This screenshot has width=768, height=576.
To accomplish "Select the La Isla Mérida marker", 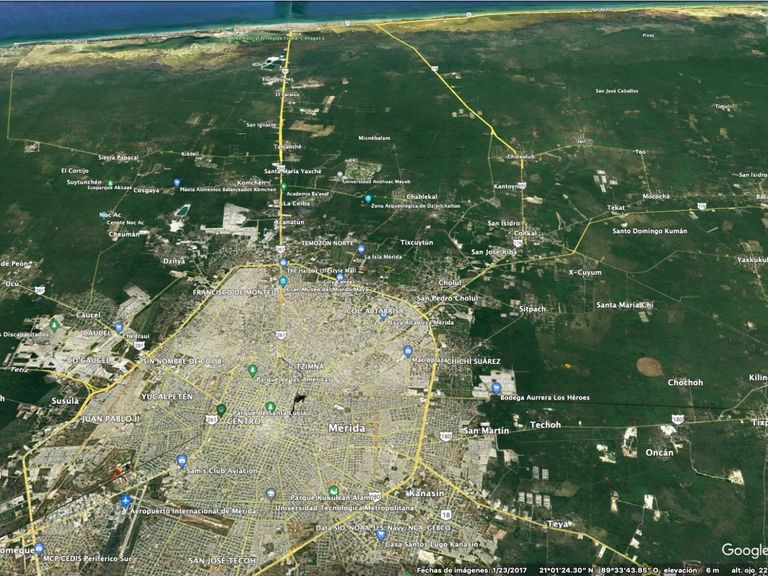I will tap(361, 249).
